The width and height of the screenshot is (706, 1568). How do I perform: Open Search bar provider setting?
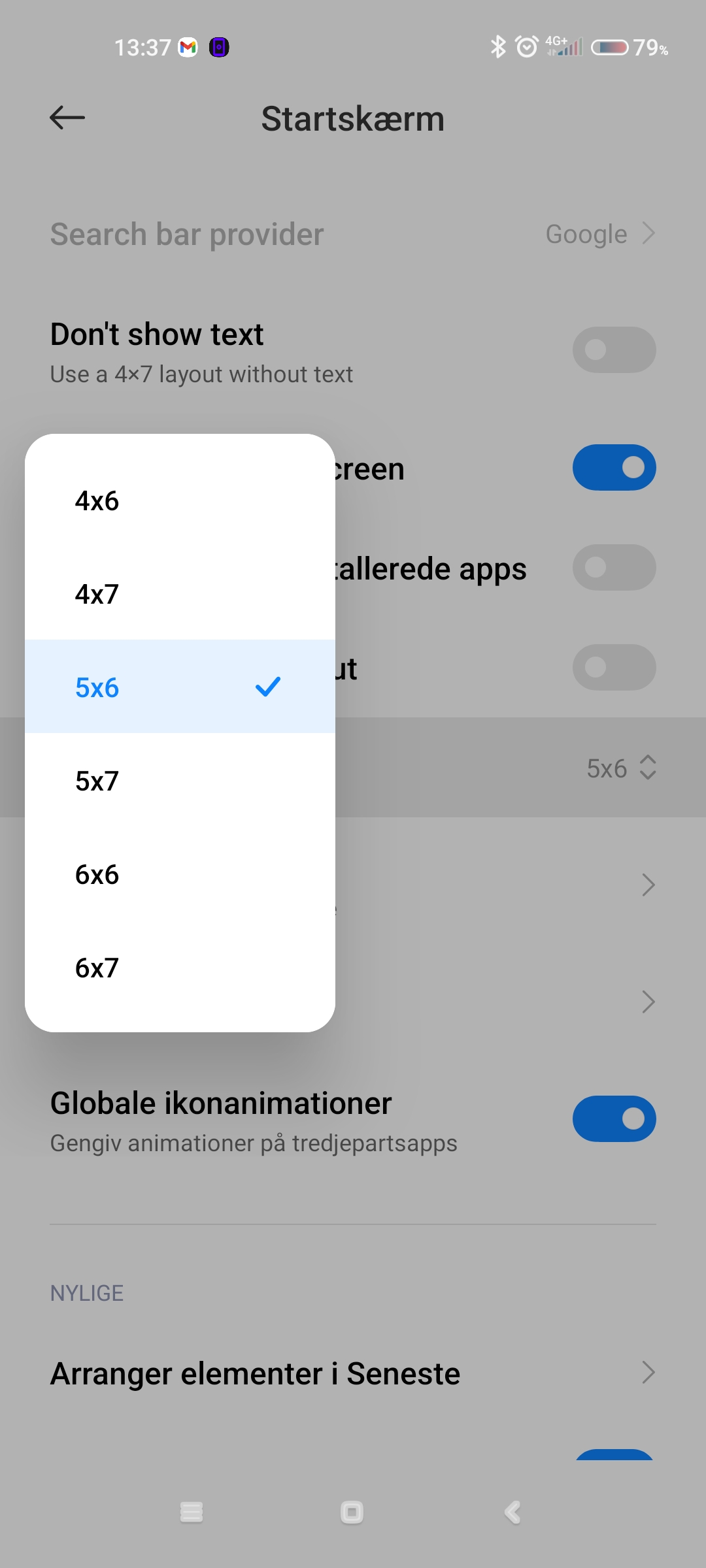click(x=353, y=234)
